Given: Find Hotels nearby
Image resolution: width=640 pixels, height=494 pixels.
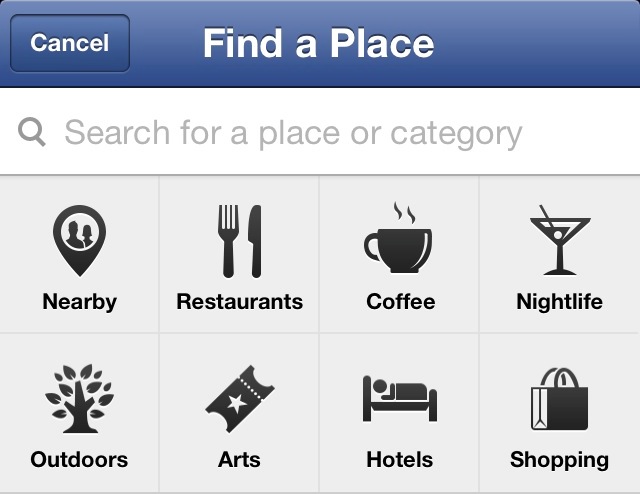Looking at the screenshot, I should point(400,415).
